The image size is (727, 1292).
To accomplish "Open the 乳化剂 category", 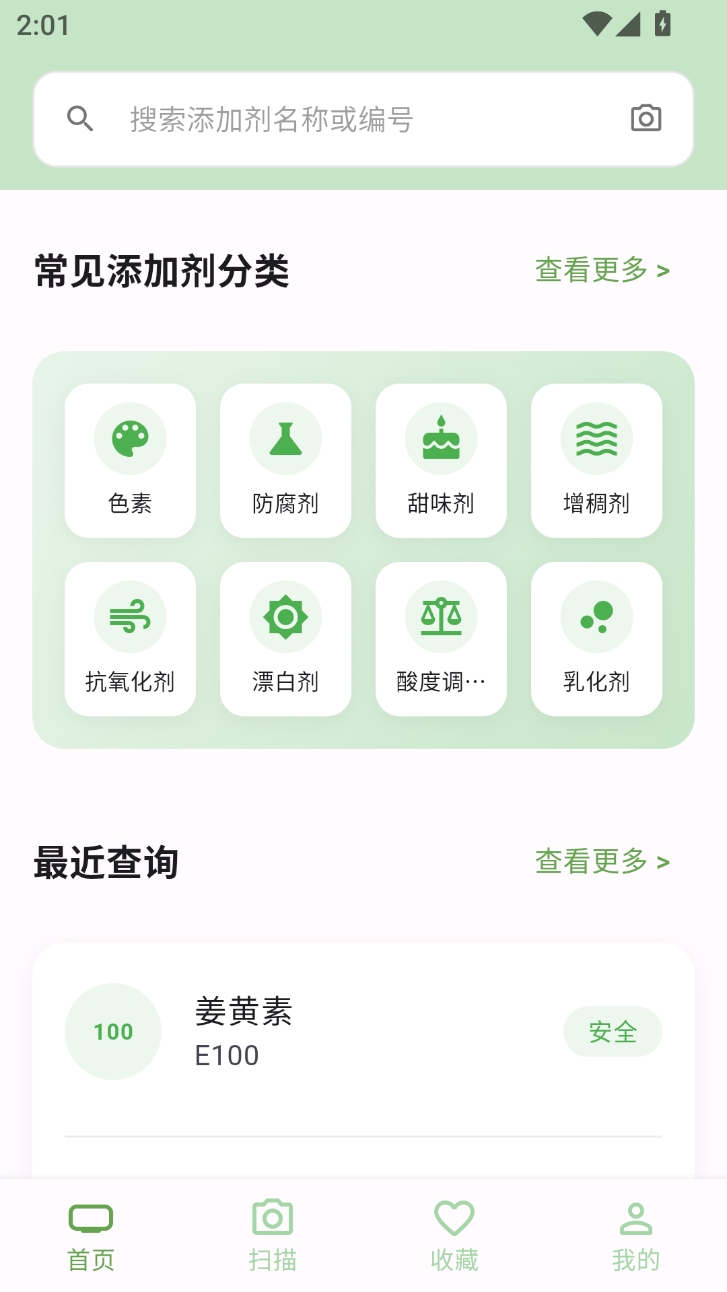I will point(596,639).
